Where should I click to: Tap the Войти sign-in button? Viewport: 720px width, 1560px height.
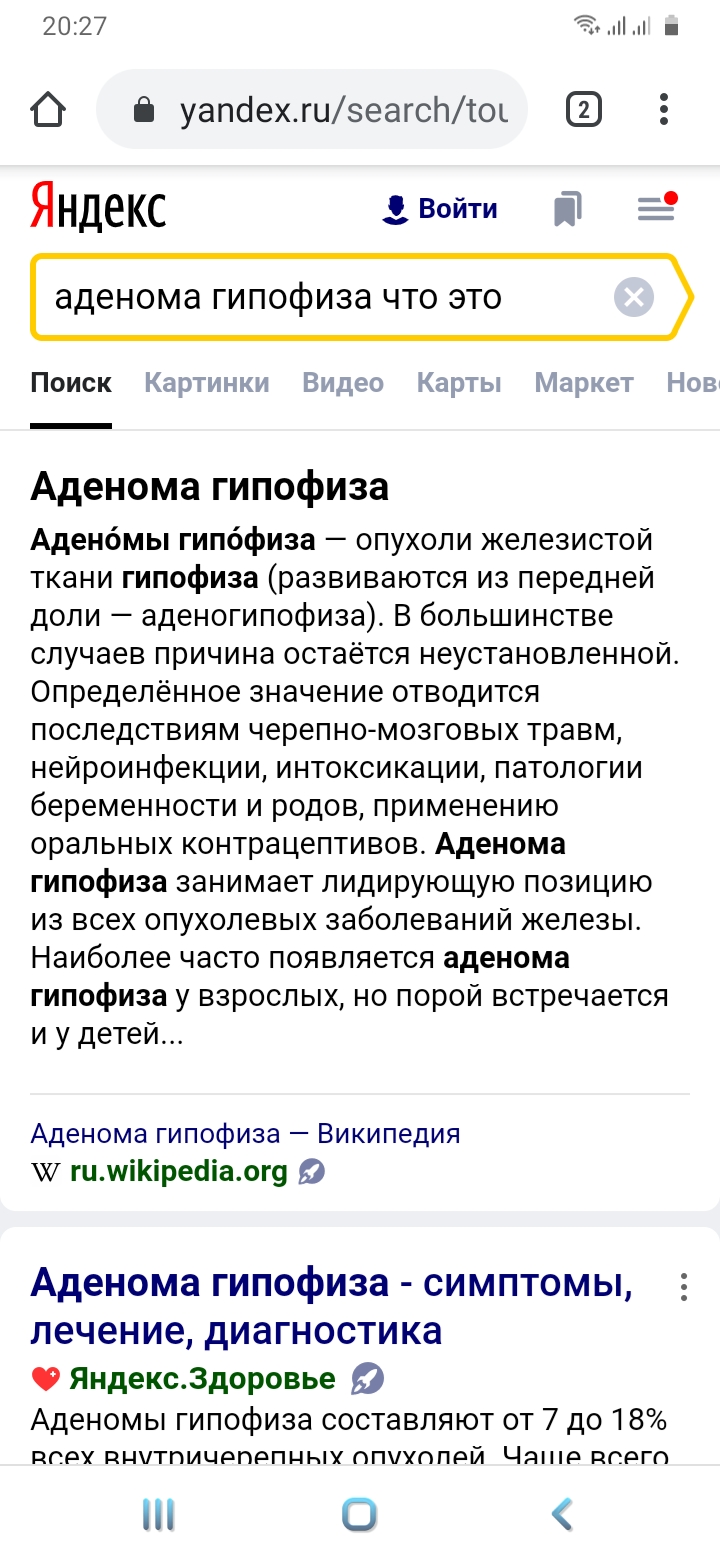[x=440, y=209]
